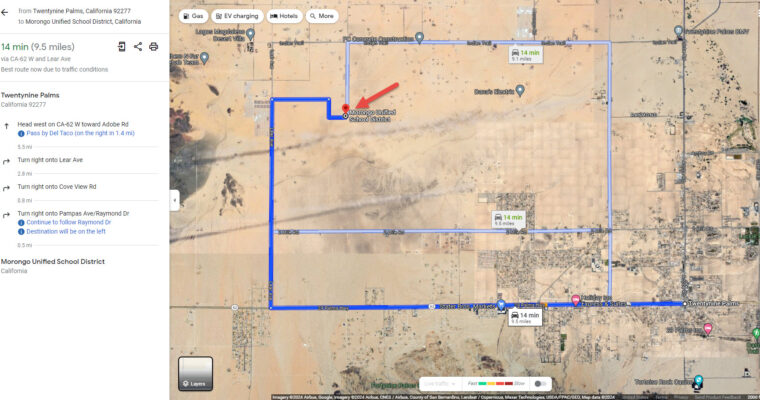Image resolution: width=760 pixels, height=400 pixels.
Task: Select the Hotels chip
Action: click(285, 16)
